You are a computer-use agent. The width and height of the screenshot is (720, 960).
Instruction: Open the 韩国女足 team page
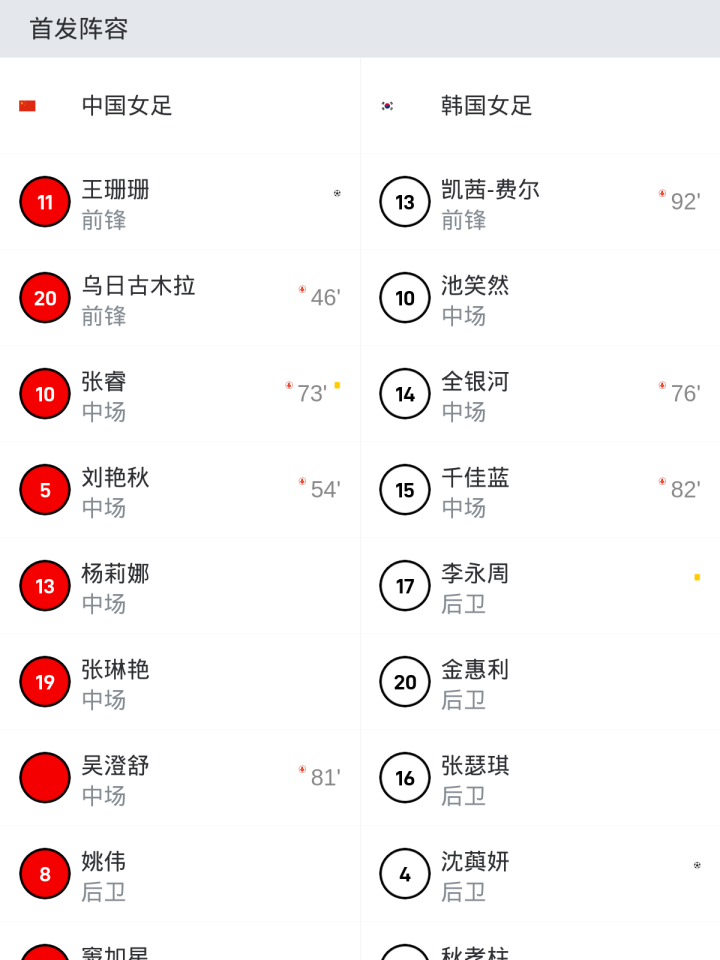coord(487,106)
